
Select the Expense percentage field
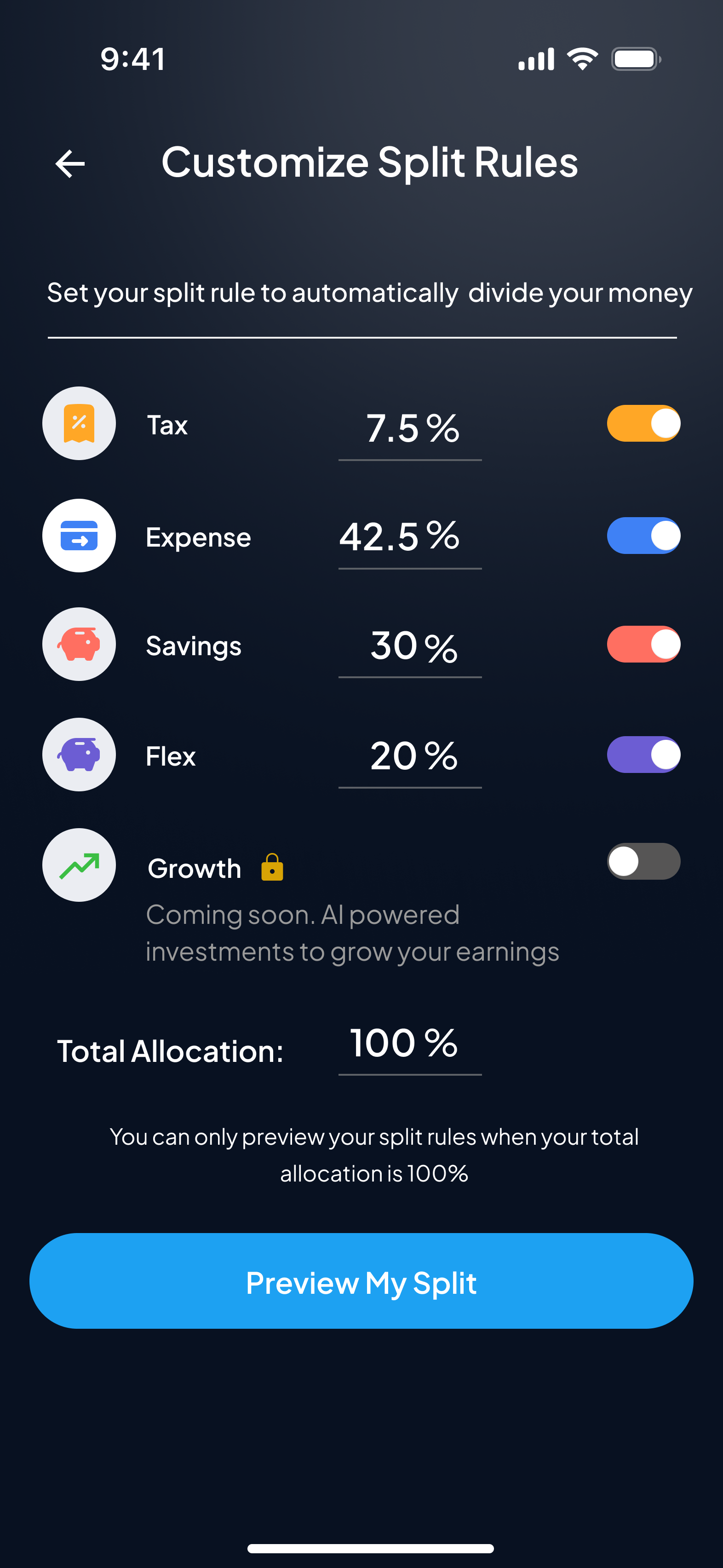coord(410,537)
